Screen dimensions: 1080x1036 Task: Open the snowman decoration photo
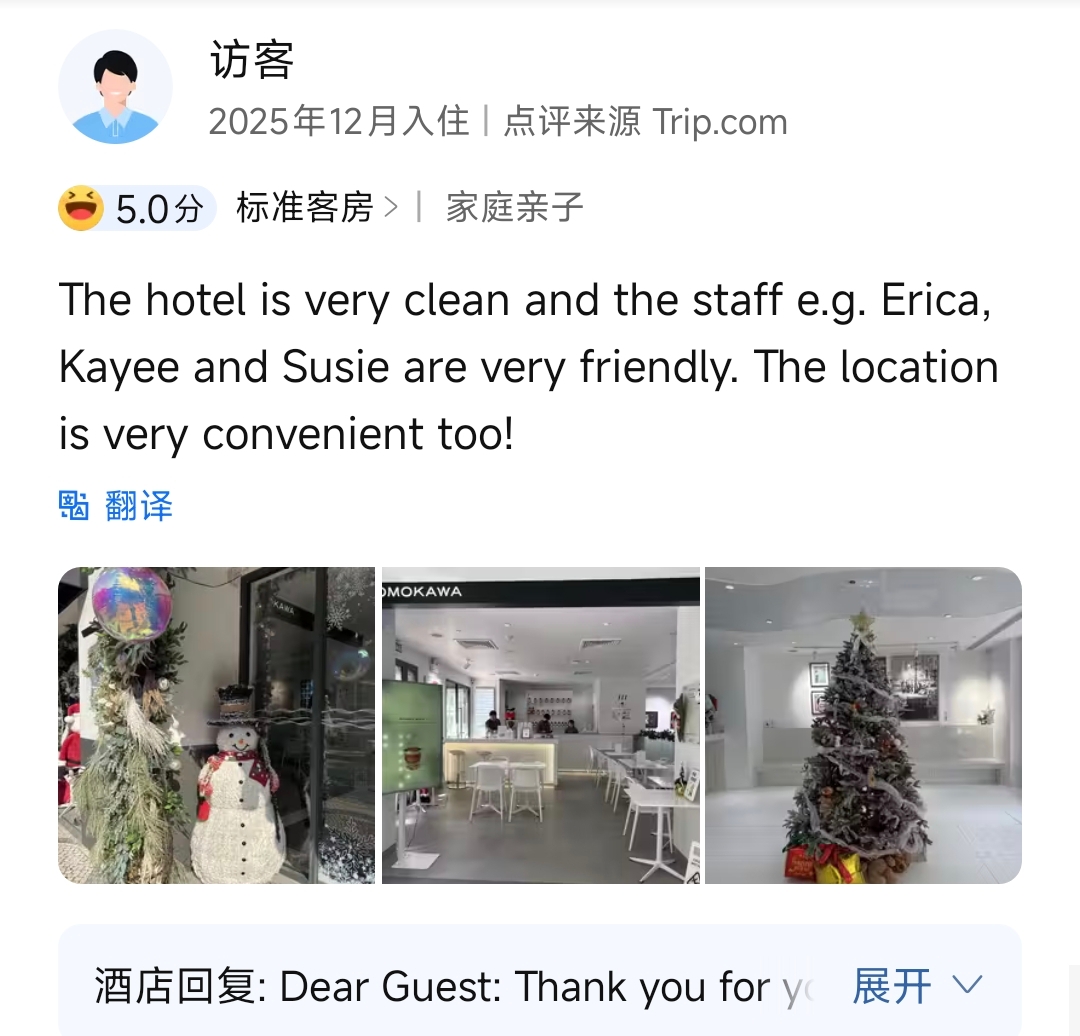(x=216, y=725)
